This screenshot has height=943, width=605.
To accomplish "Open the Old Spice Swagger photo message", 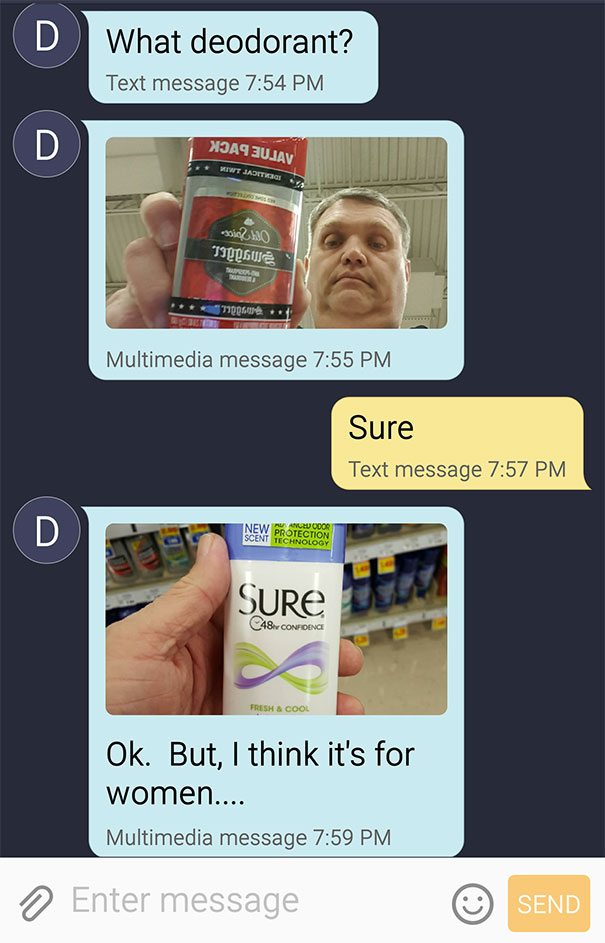I will tap(276, 233).
